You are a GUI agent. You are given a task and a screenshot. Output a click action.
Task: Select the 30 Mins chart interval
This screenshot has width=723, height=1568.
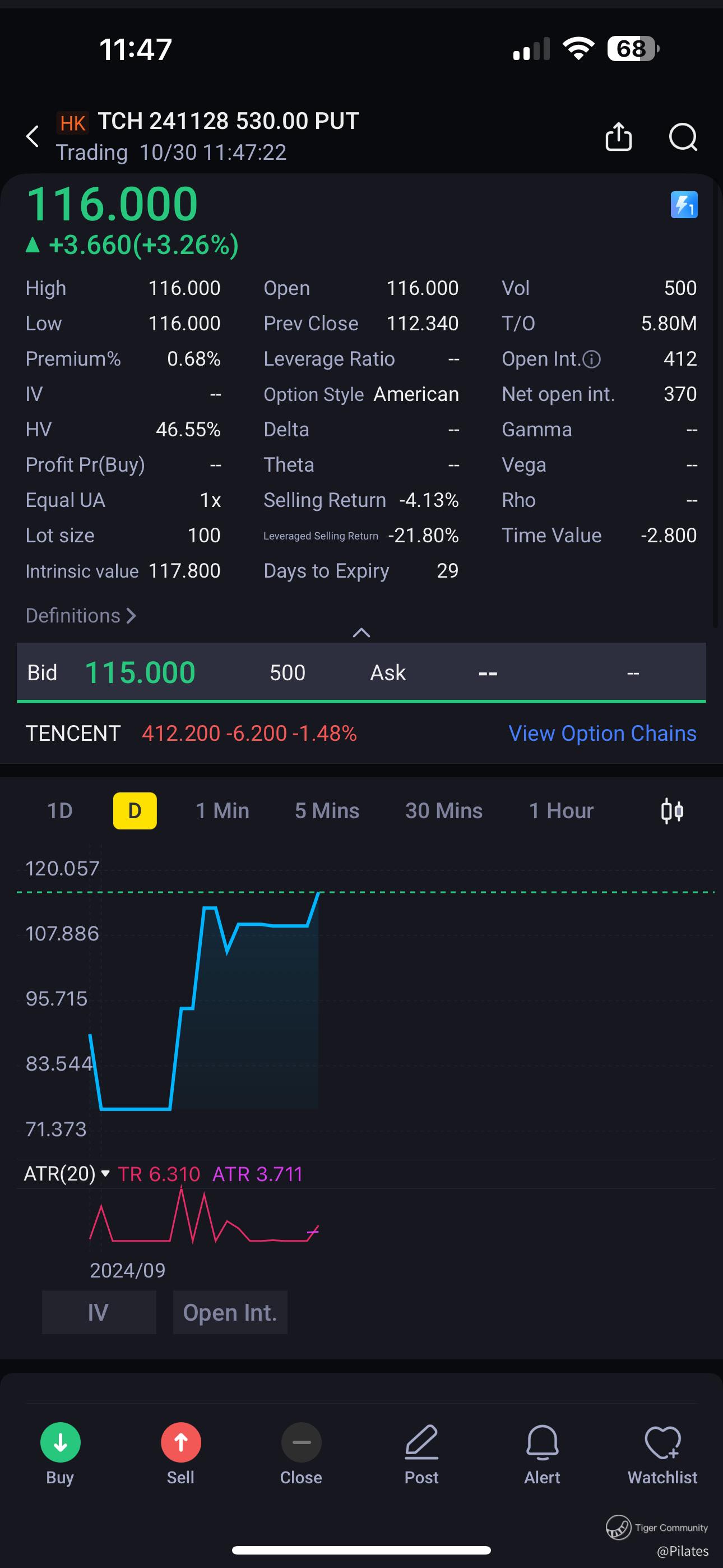444,811
